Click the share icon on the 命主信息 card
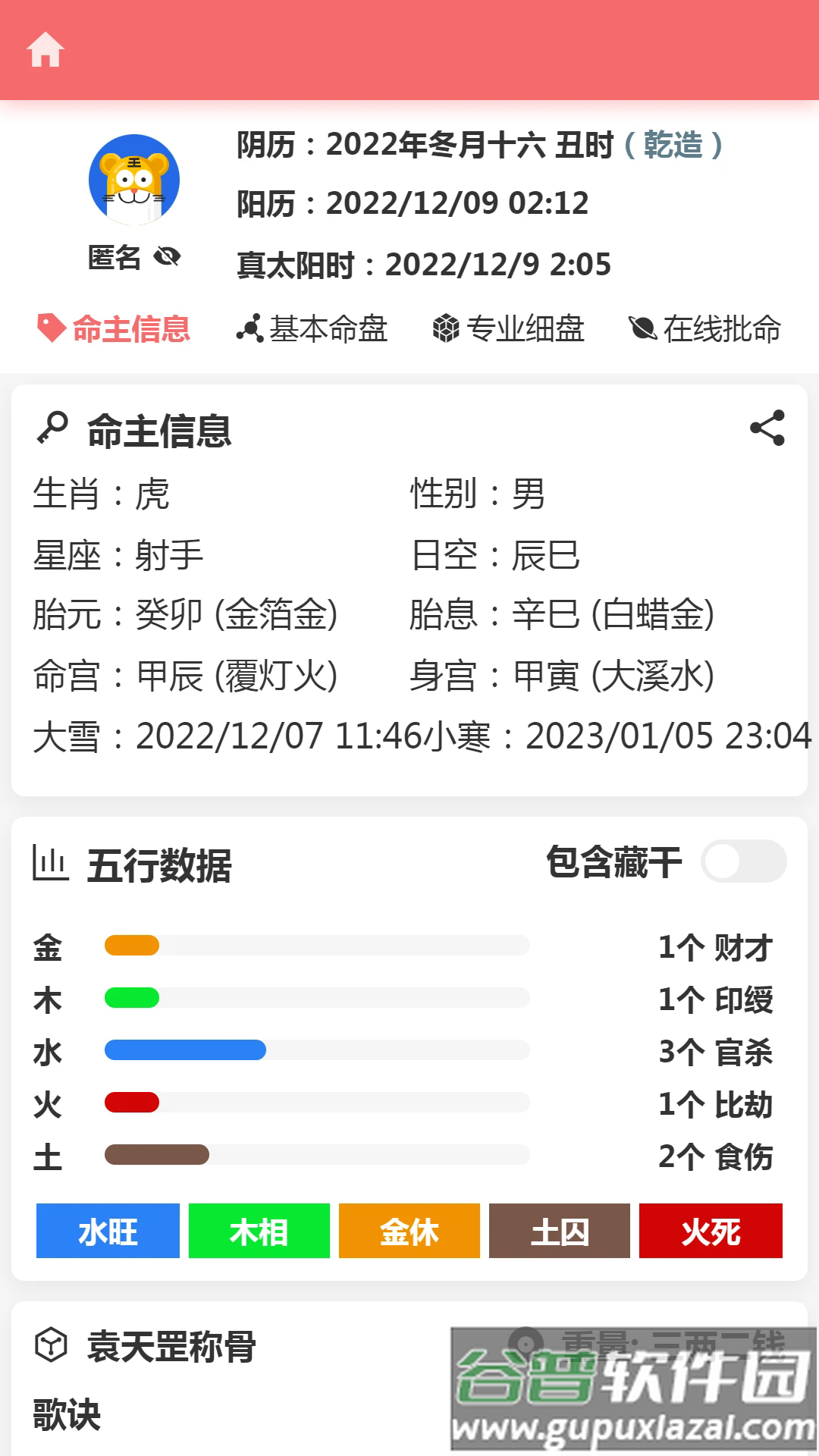The image size is (819, 1456). click(767, 428)
